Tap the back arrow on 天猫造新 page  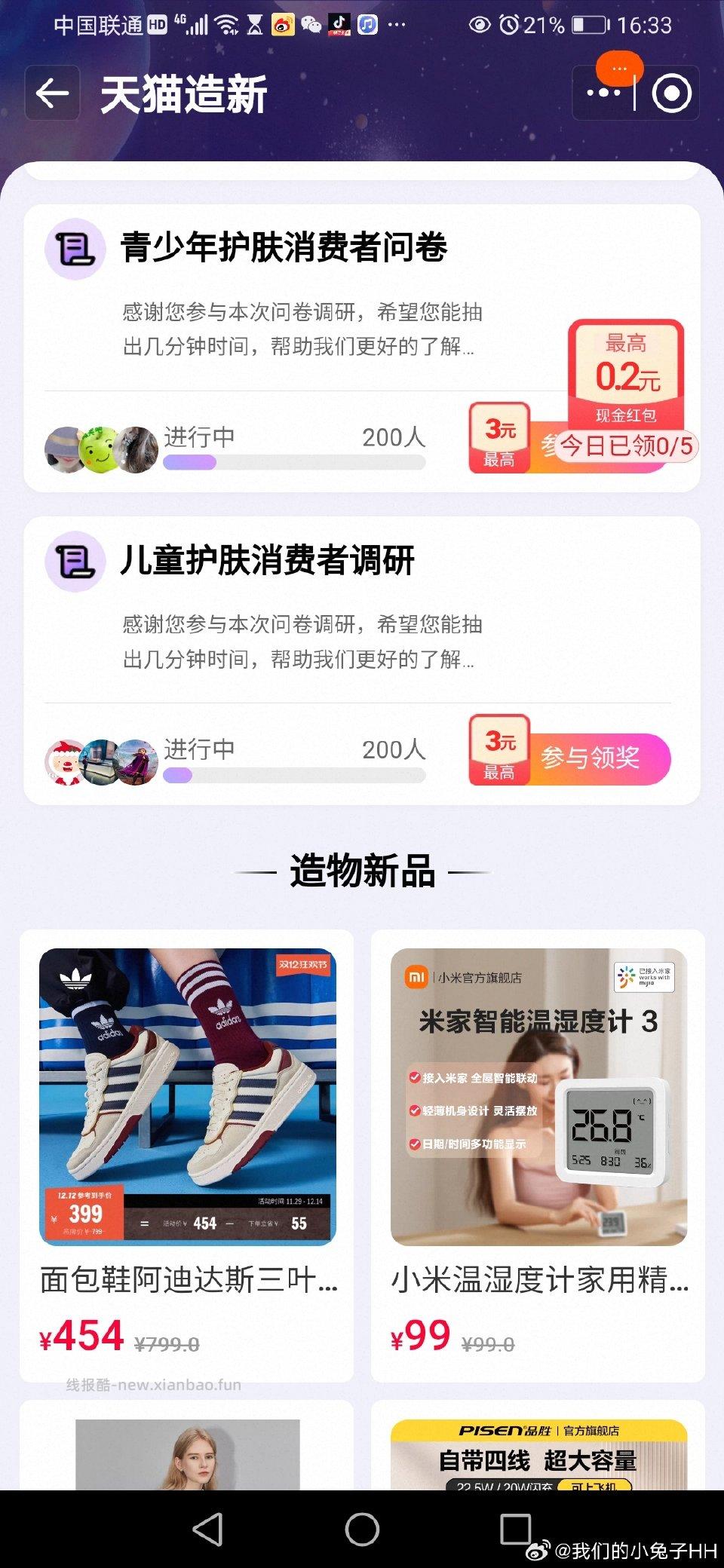click(x=51, y=93)
